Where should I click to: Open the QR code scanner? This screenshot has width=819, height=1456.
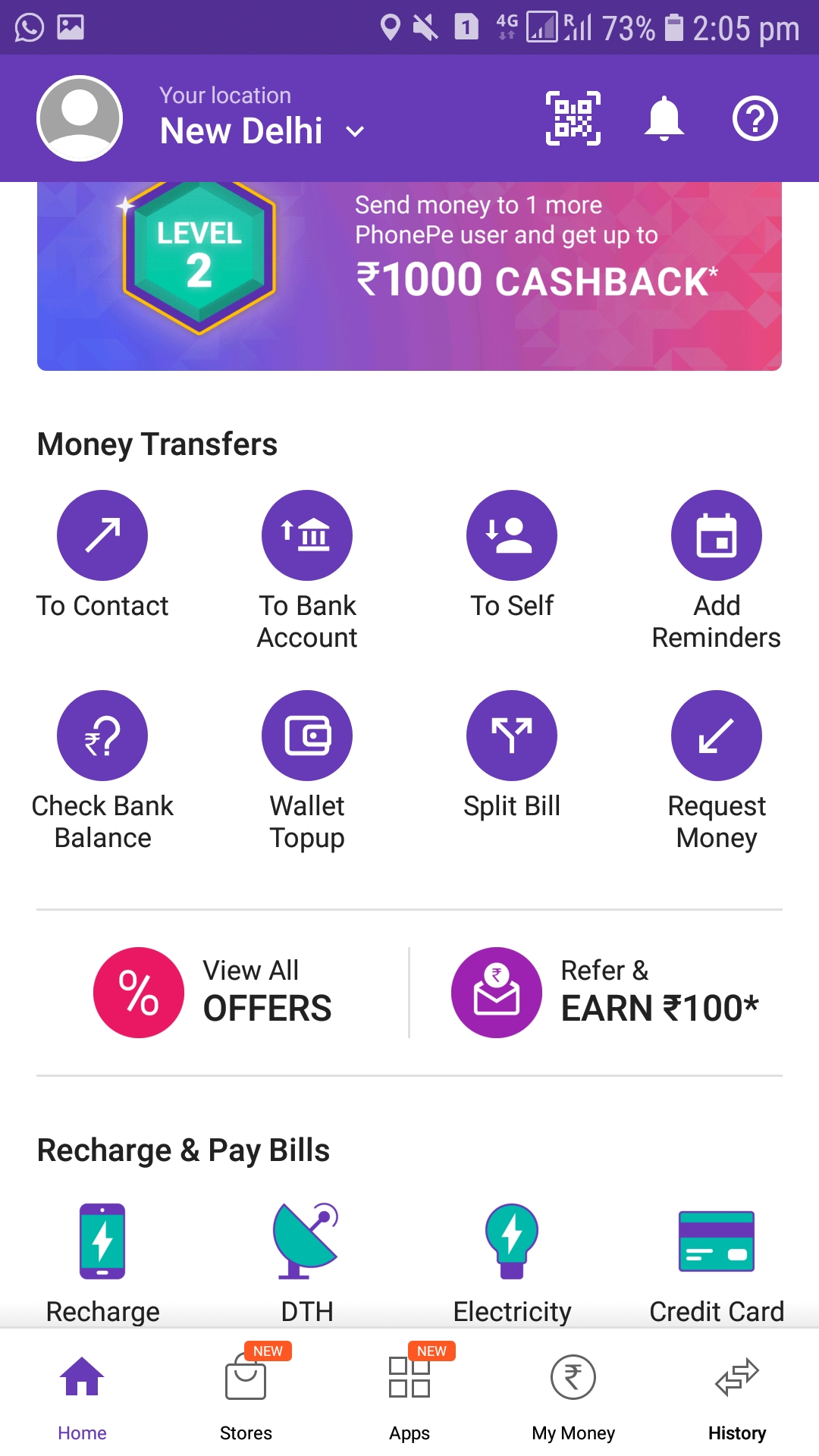tap(573, 118)
